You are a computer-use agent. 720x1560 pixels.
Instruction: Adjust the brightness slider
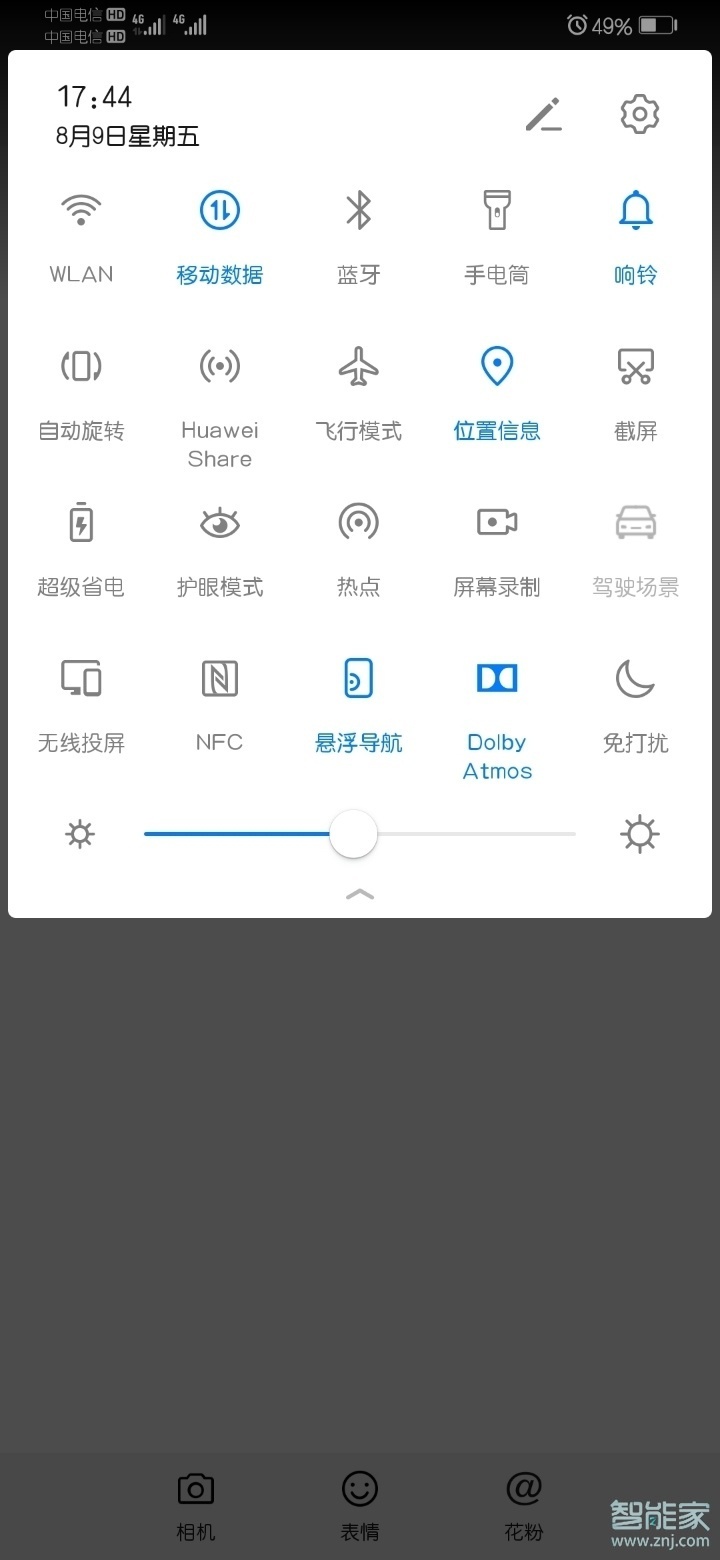click(x=353, y=833)
